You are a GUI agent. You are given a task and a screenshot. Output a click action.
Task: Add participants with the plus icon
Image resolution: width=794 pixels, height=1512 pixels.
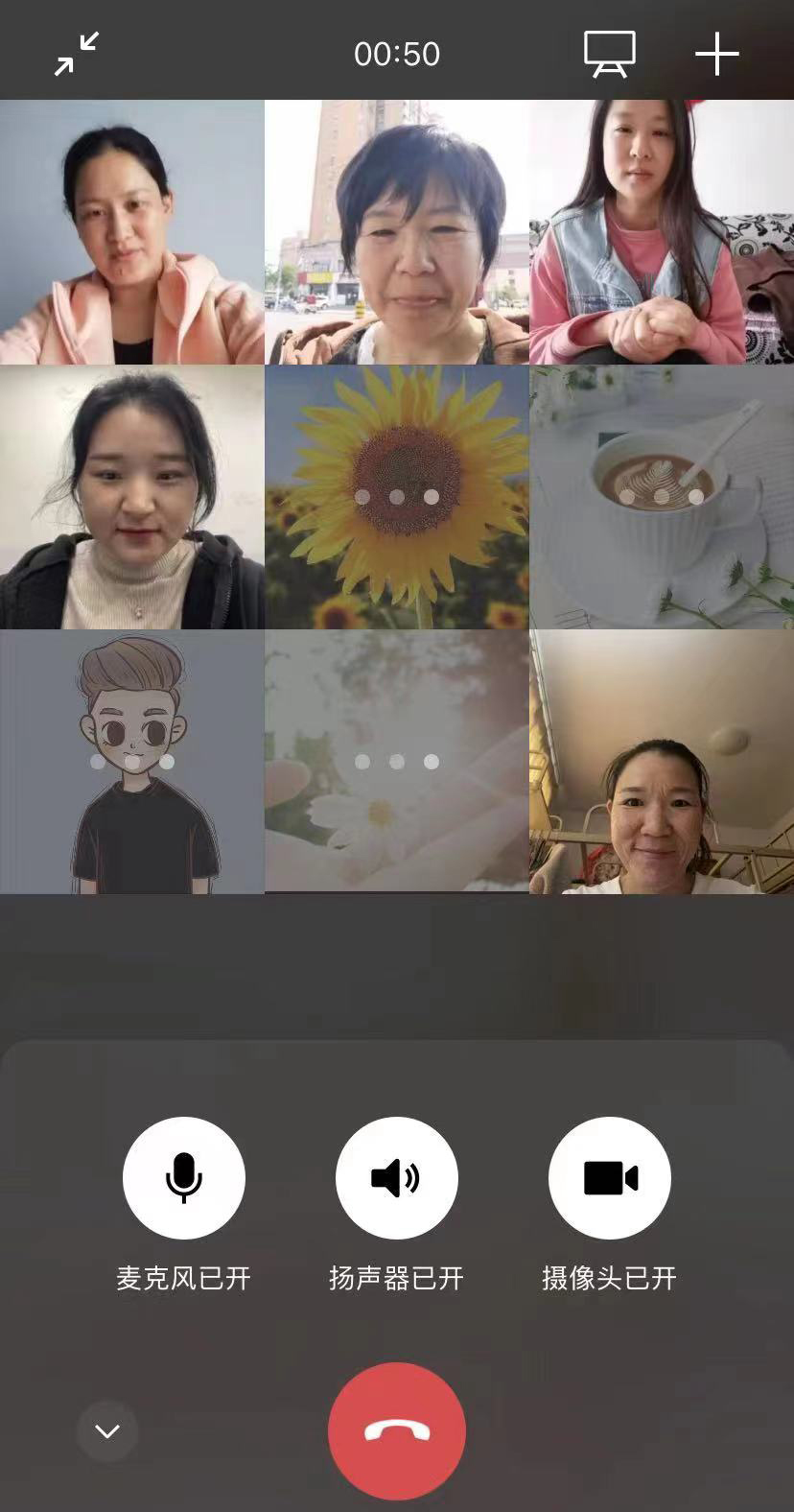pos(717,54)
